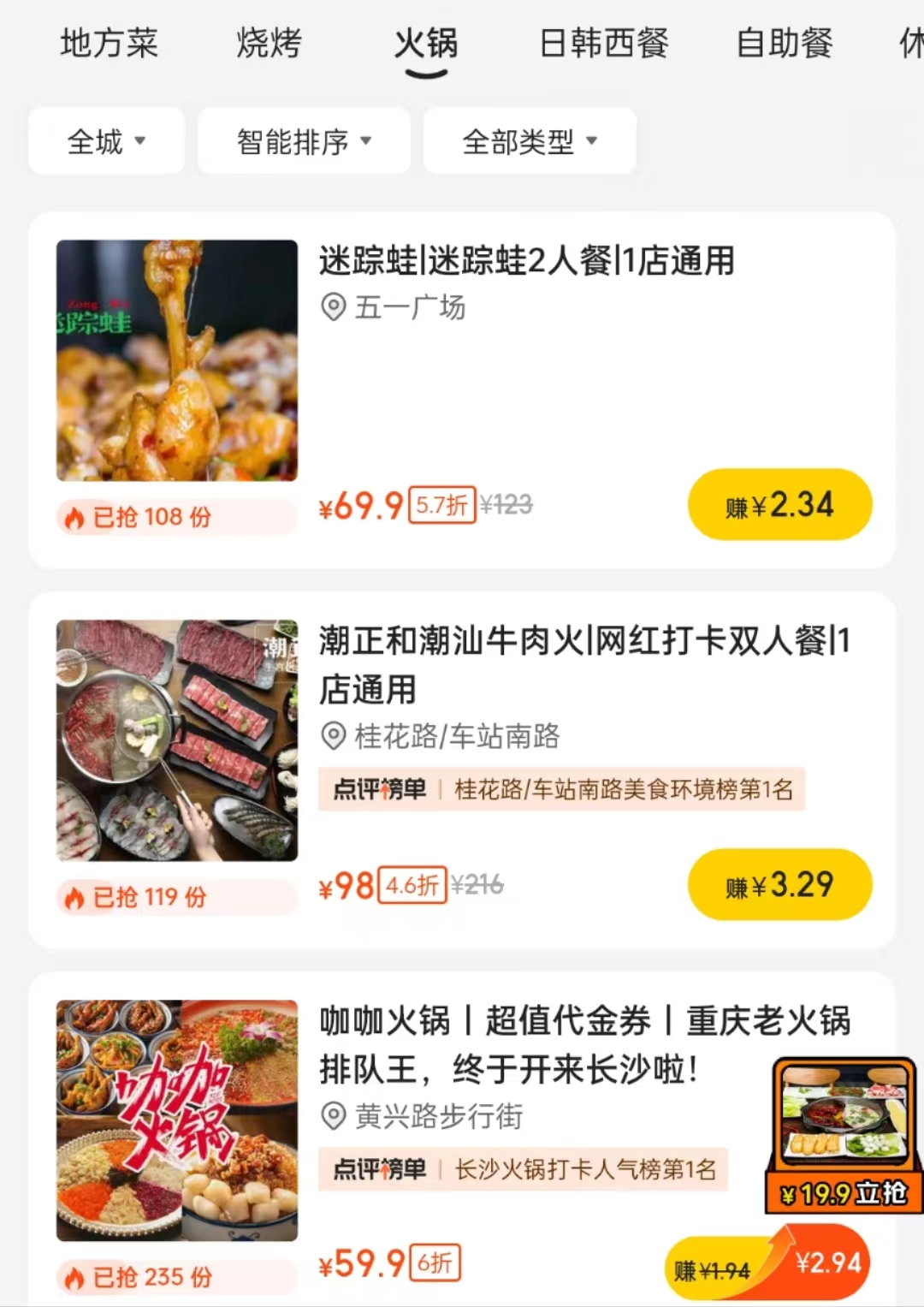Open the 点评榜单 badge for 长沙火锅打卡人气榜
This screenshot has width=924, height=1307.
pyautogui.click(x=524, y=1169)
